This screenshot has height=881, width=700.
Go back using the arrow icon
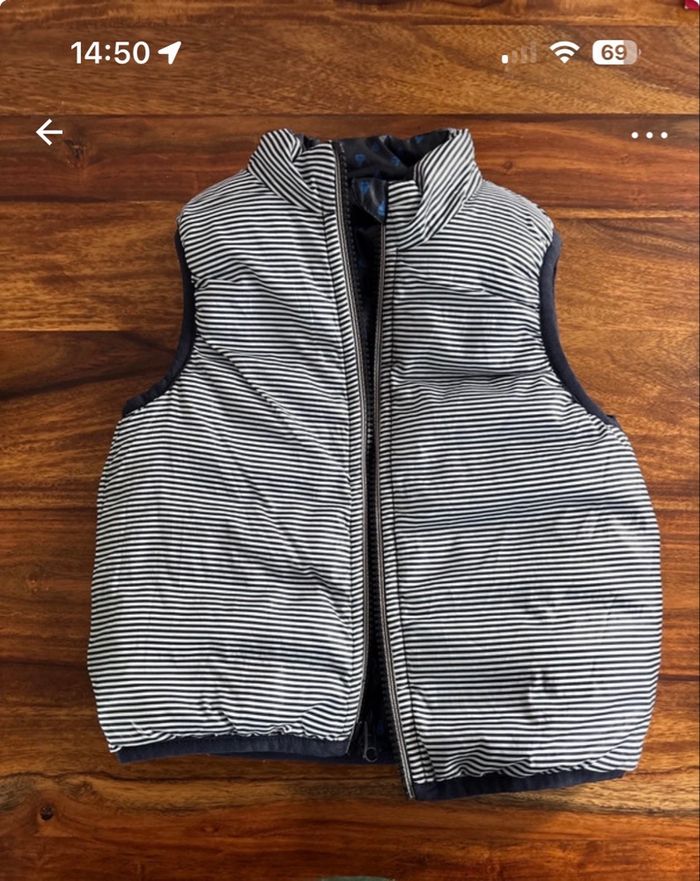[49, 133]
